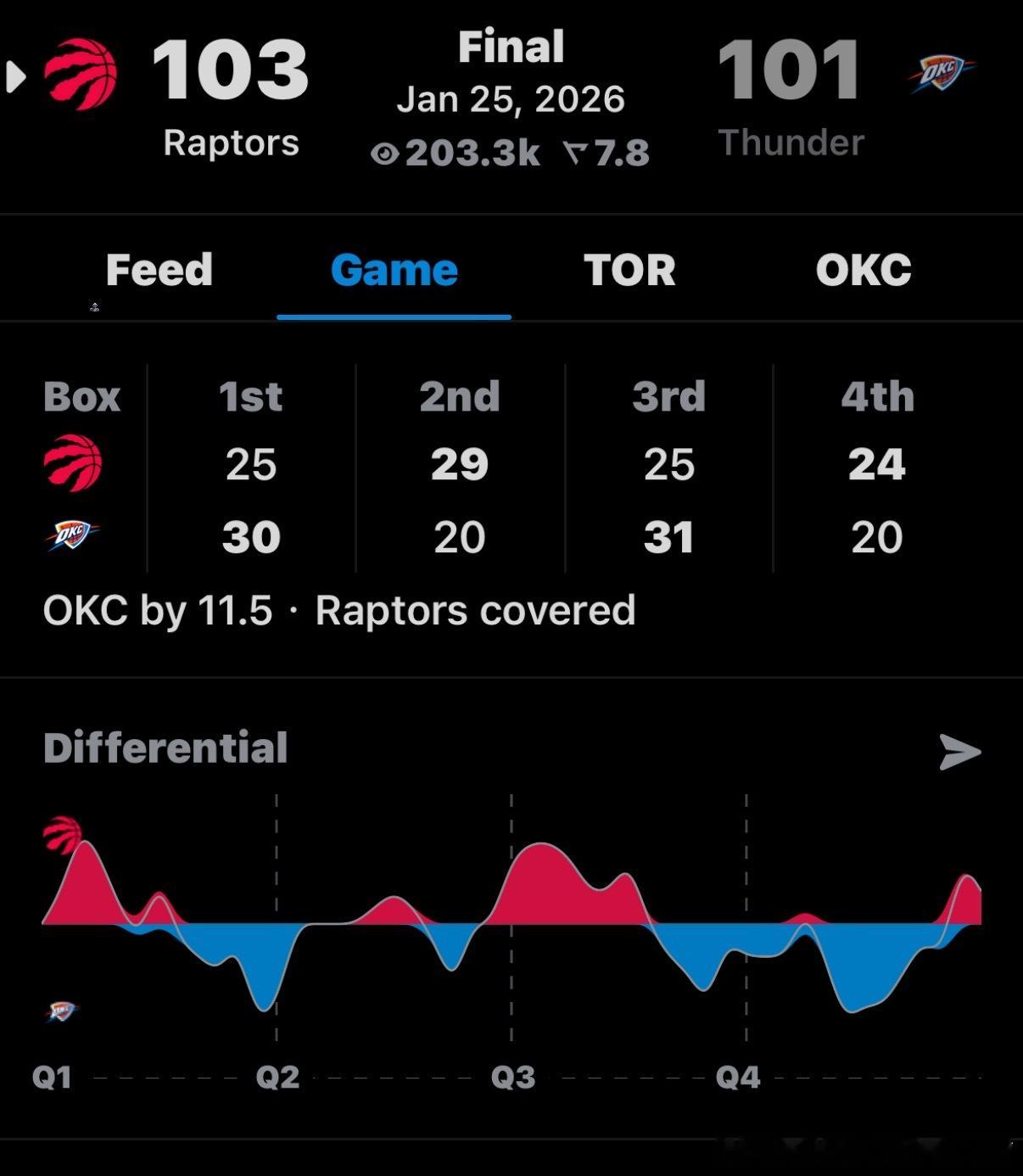
Task: Switch to the Feed tab
Action: (159, 270)
